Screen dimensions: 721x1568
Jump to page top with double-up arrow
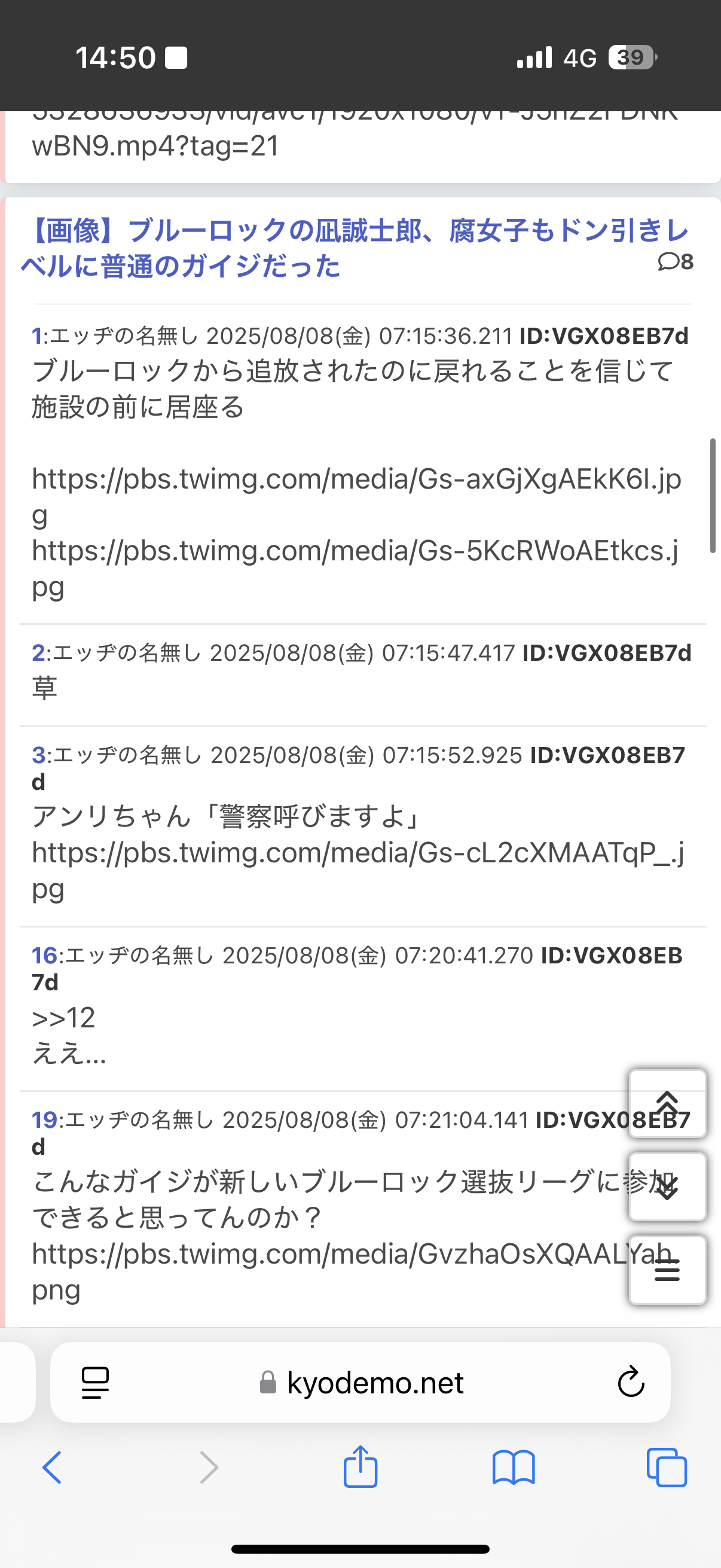click(x=667, y=1103)
